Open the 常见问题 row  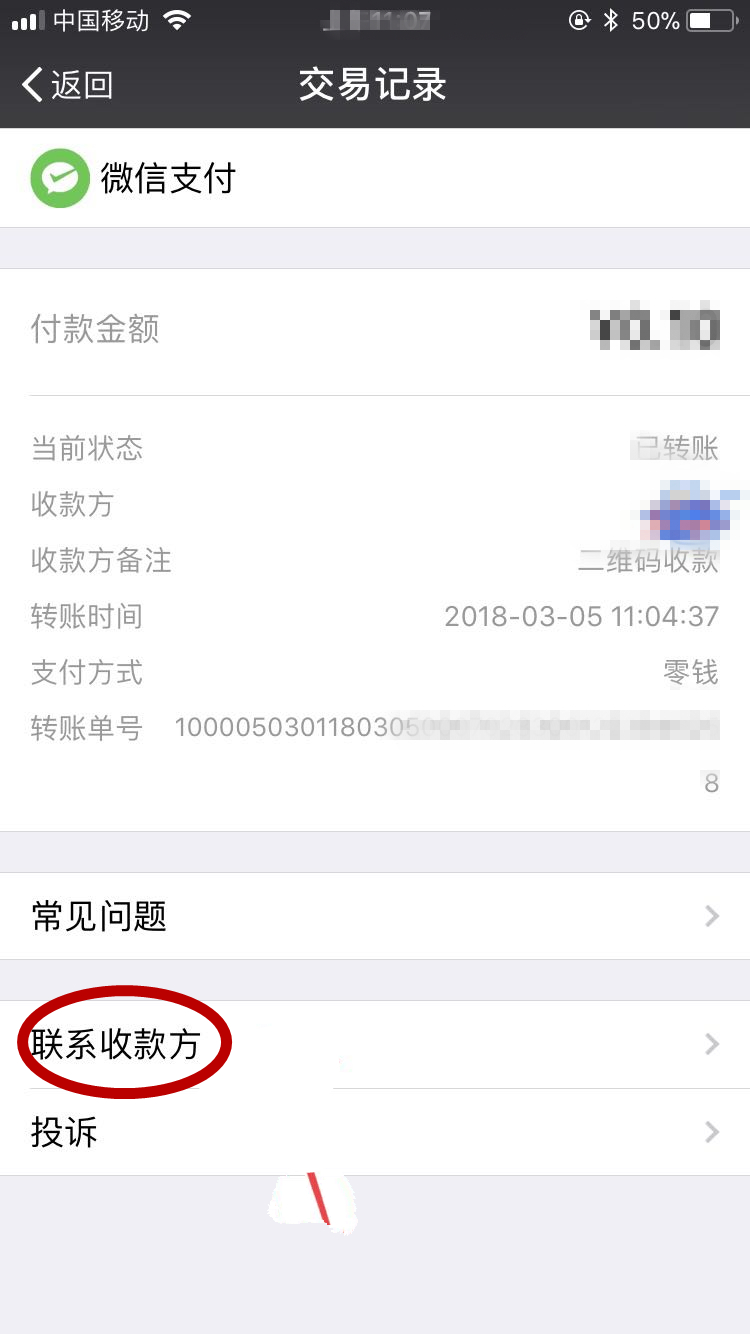pyautogui.click(x=374, y=916)
